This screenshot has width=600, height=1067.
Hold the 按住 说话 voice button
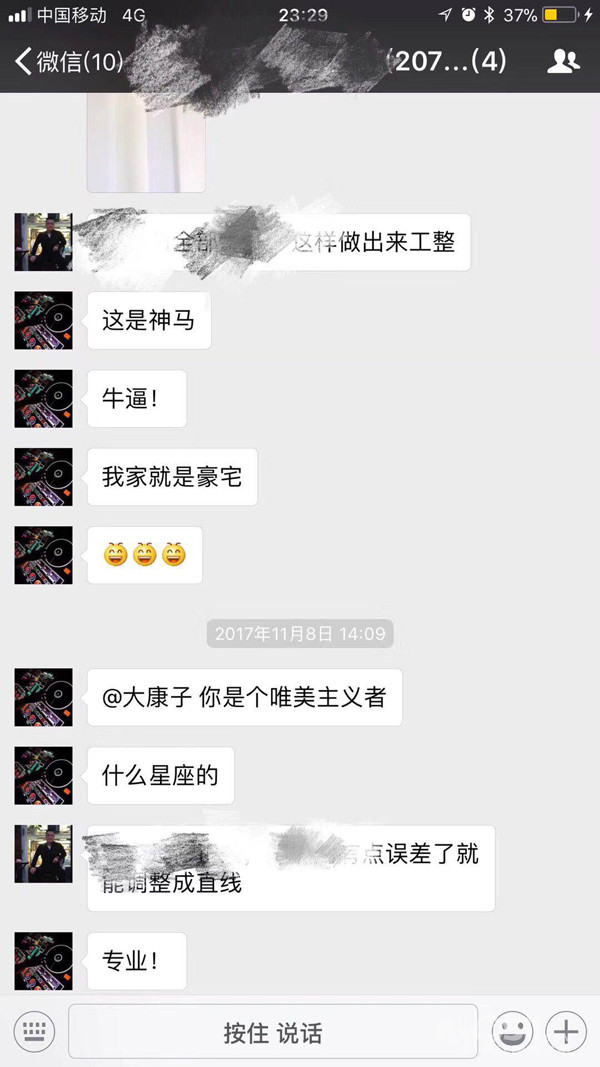coord(272,1031)
